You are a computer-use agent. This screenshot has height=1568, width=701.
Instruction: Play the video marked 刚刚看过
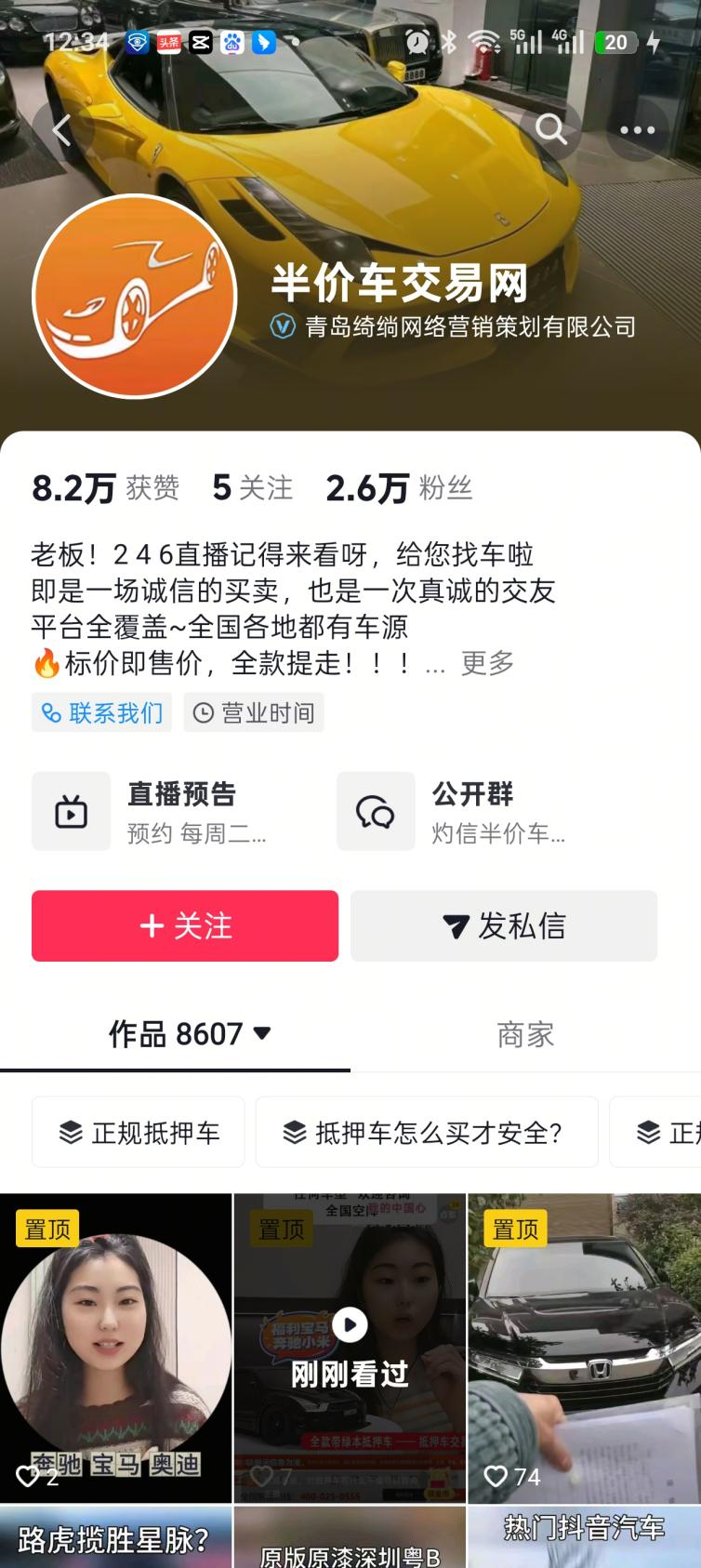coord(350,1348)
